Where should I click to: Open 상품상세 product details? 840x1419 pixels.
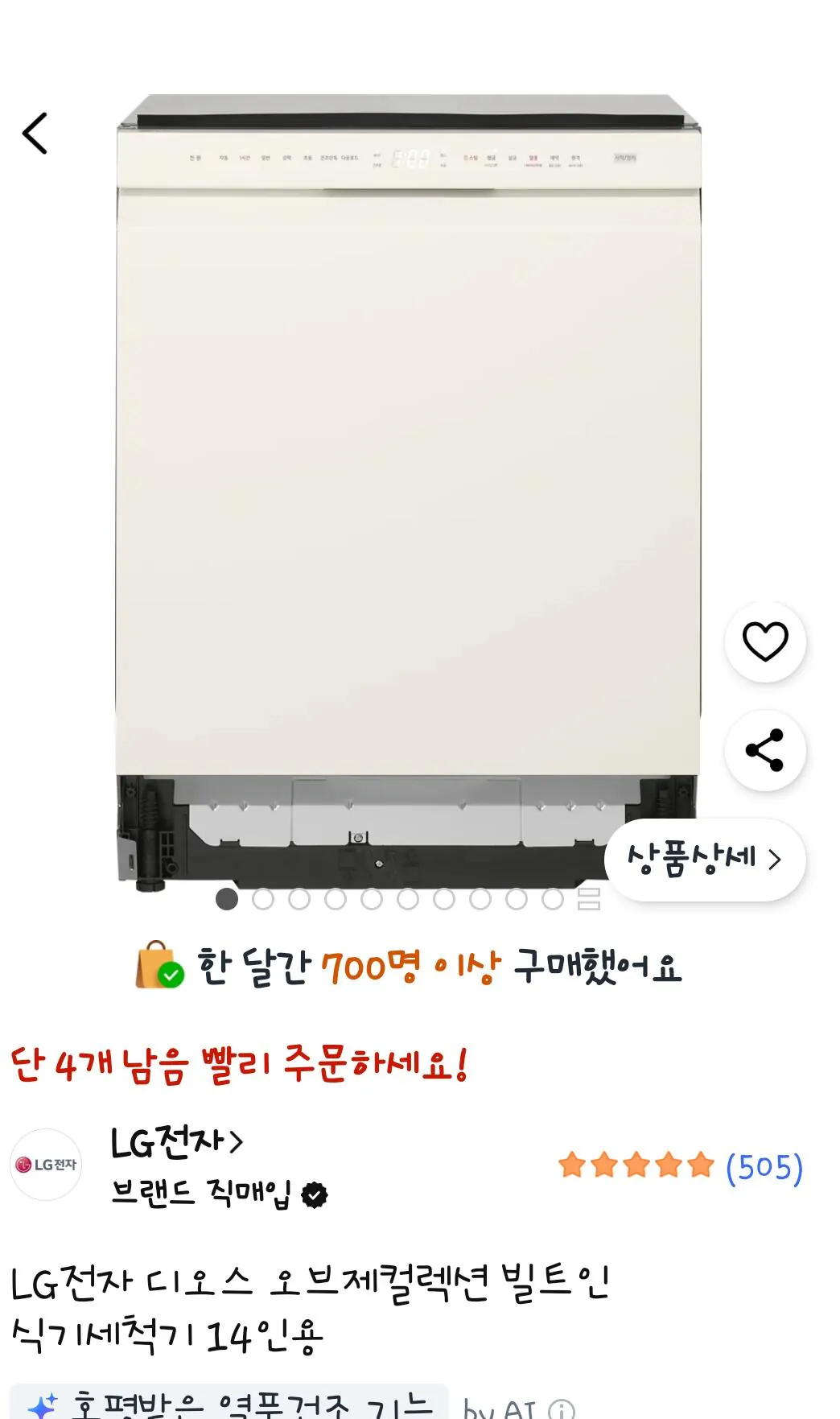(704, 859)
